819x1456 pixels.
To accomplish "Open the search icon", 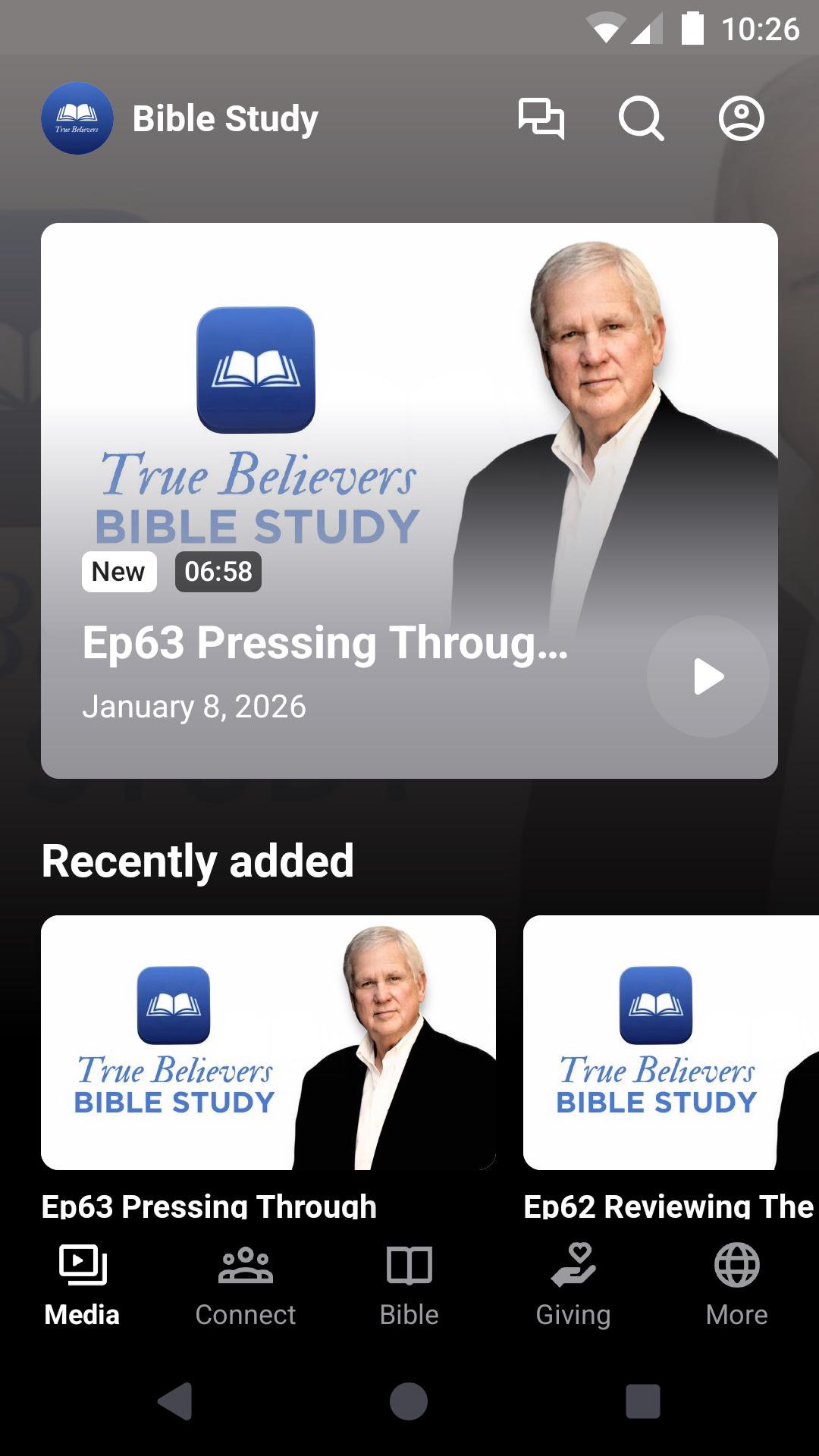I will tap(641, 118).
